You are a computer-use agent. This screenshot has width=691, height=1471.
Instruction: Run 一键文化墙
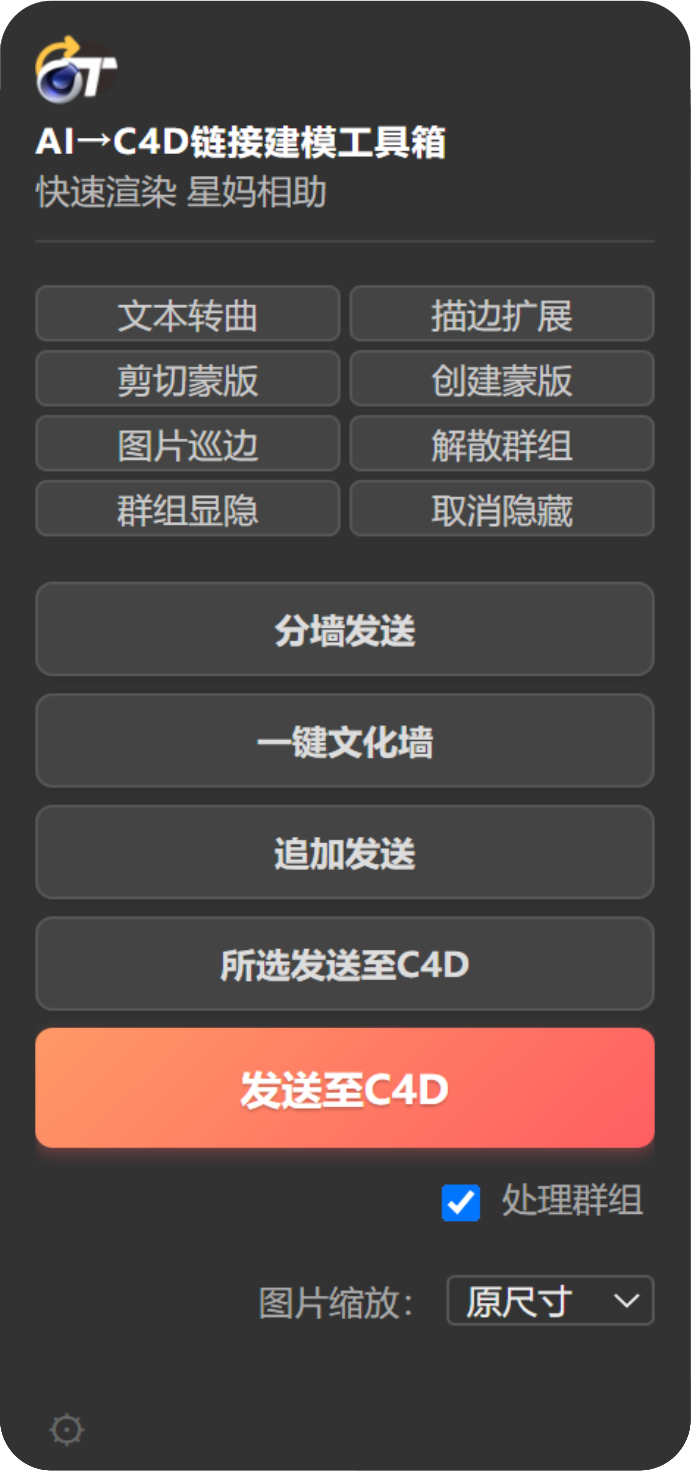click(345, 742)
